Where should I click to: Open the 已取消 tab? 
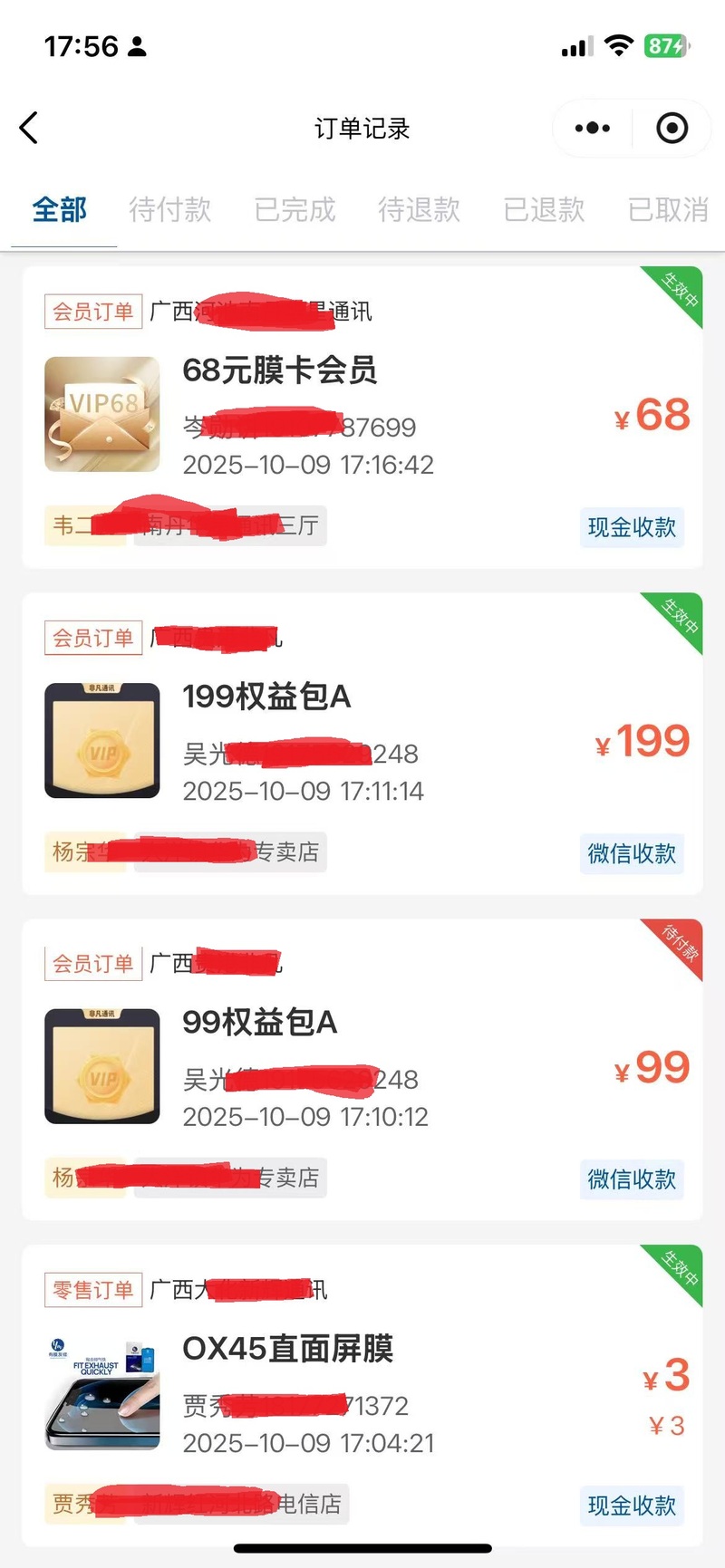668,209
